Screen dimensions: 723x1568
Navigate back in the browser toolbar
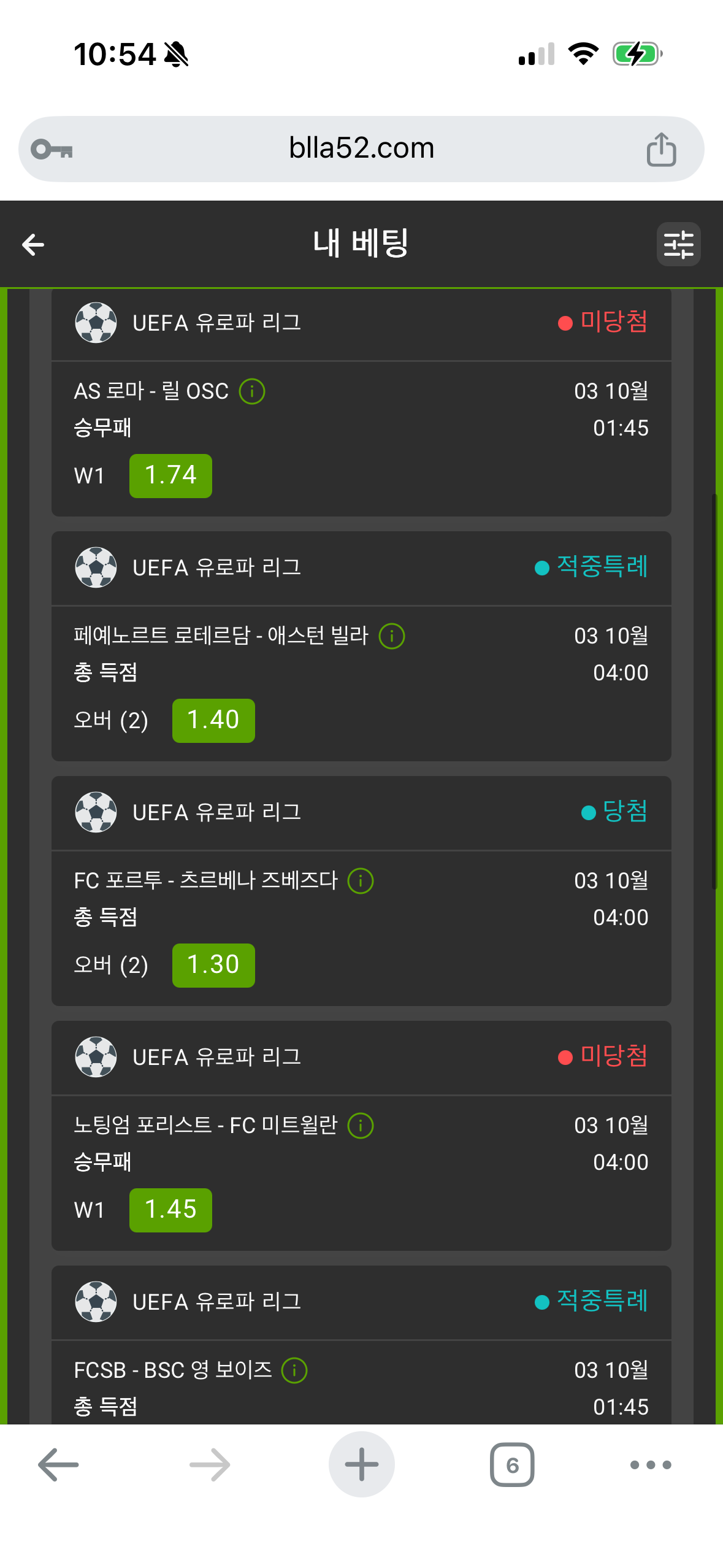tap(58, 1465)
